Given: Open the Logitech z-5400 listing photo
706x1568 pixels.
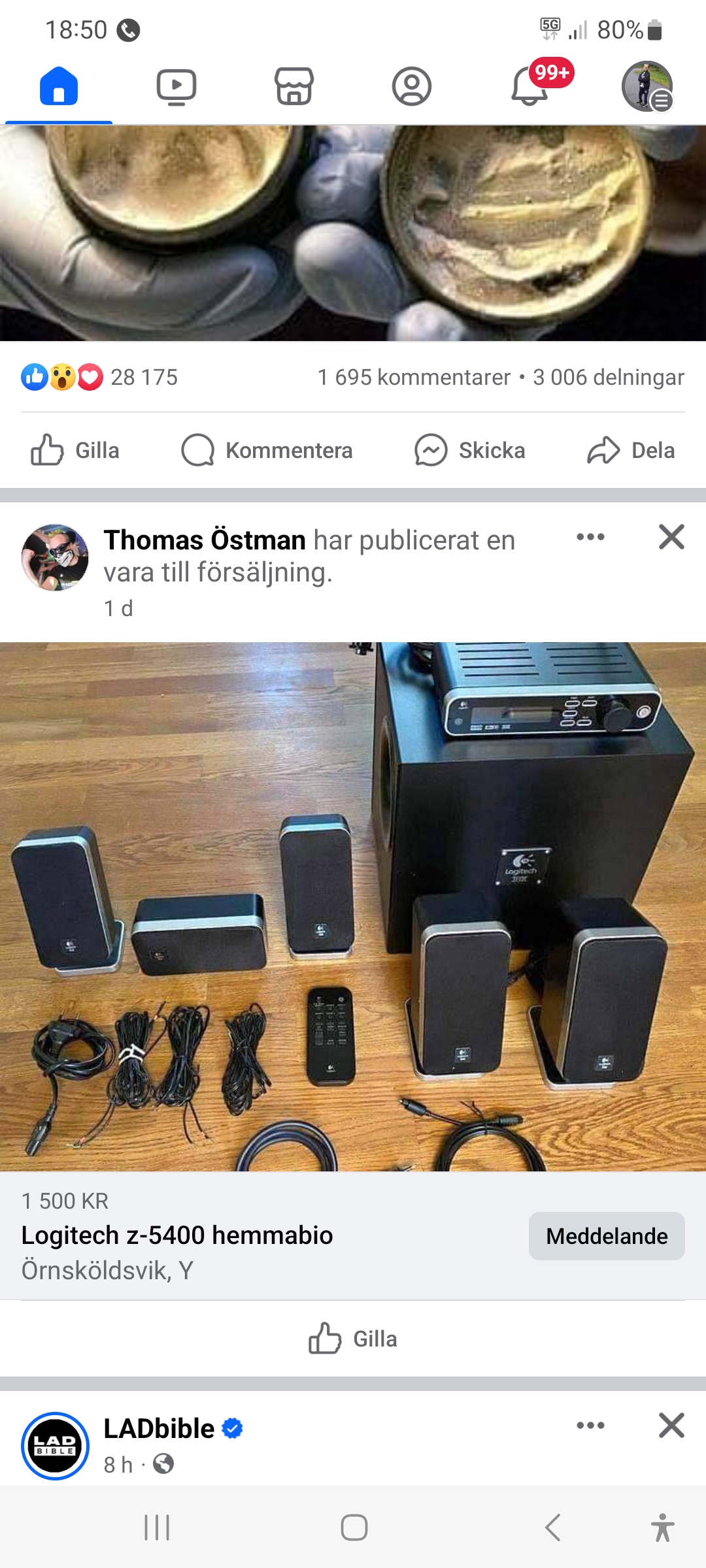Looking at the screenshot, I should (x=353, y=906).
